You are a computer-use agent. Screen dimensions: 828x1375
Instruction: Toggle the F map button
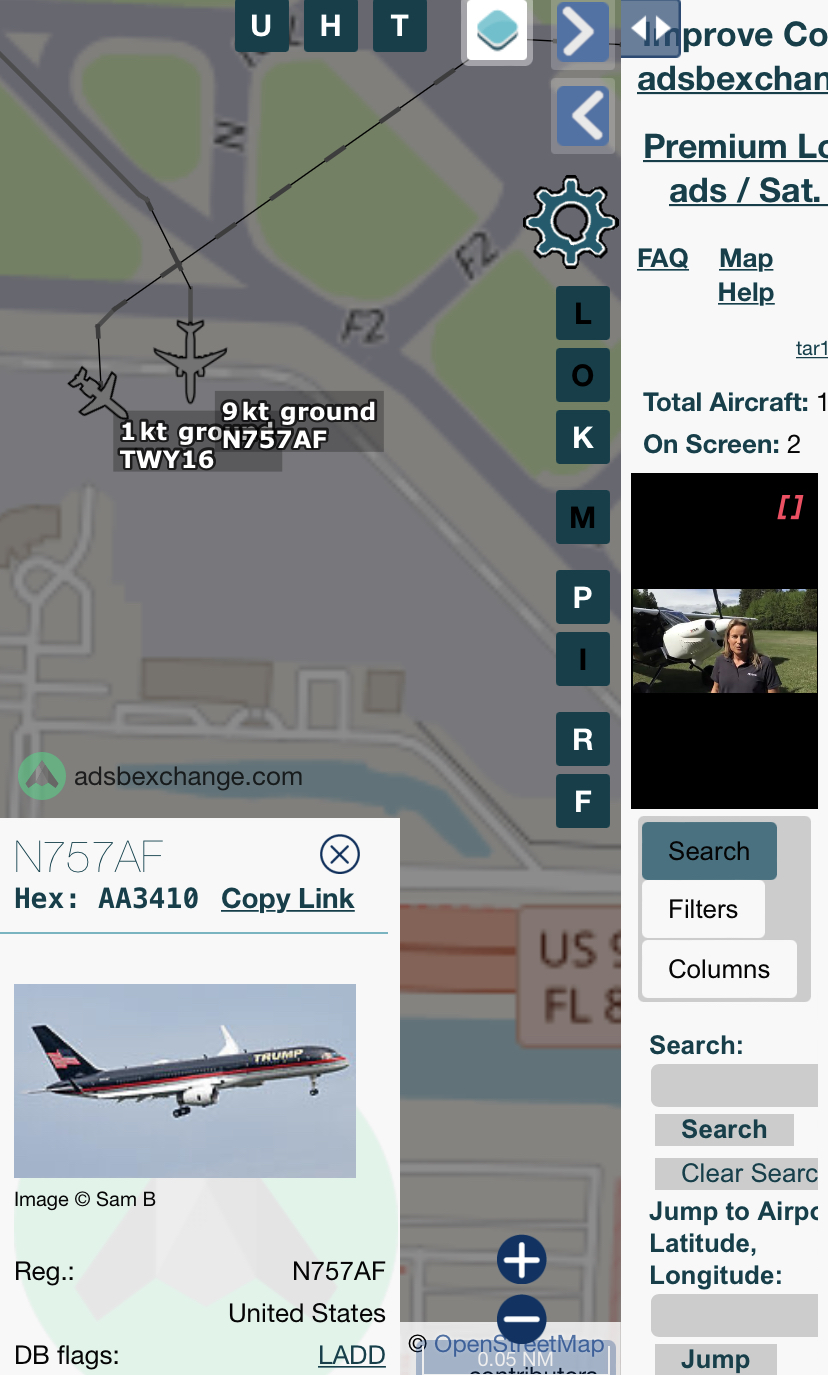(583, 801)
